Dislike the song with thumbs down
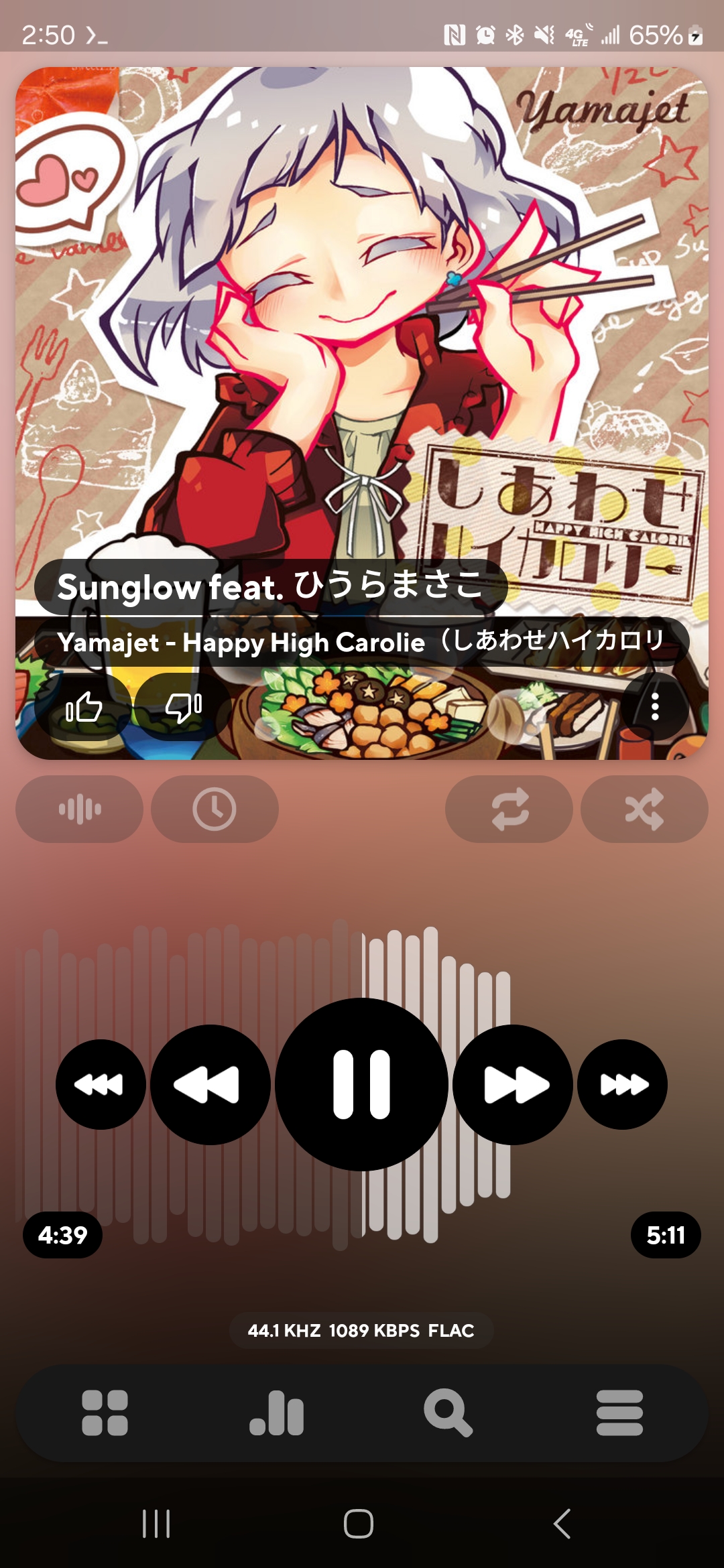724x1568 pixels. point(184,706)
